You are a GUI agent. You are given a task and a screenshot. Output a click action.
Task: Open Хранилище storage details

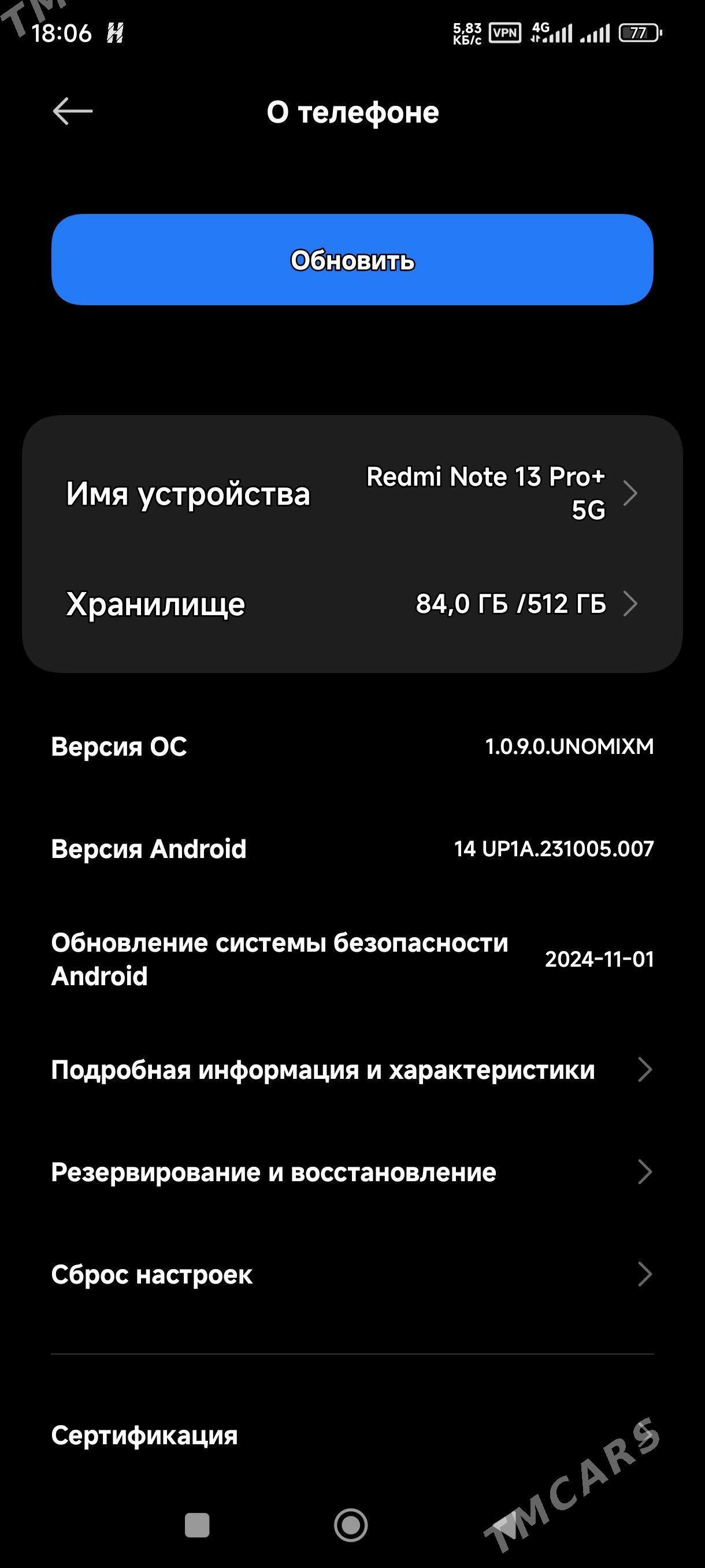[x=352, y=605]
